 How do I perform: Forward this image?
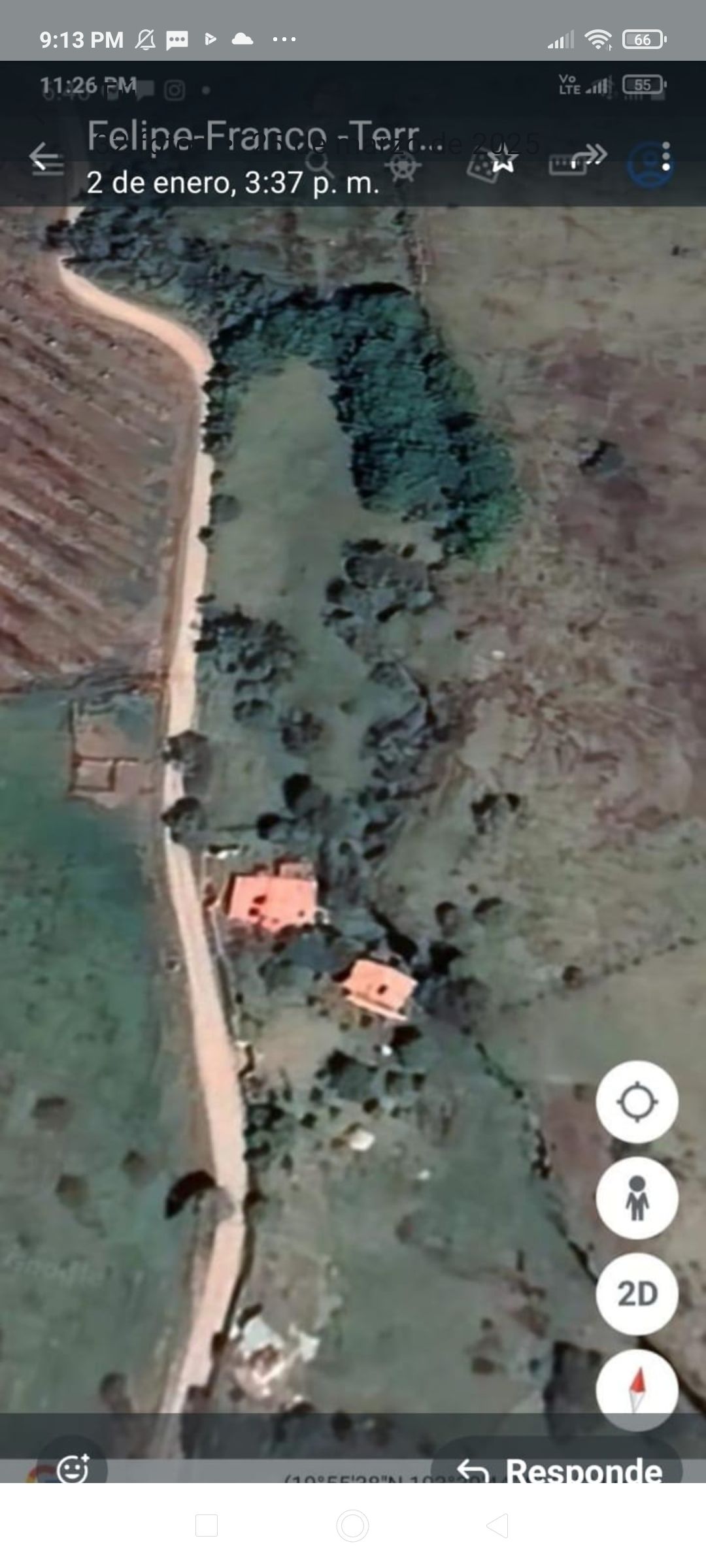point(588,156)
